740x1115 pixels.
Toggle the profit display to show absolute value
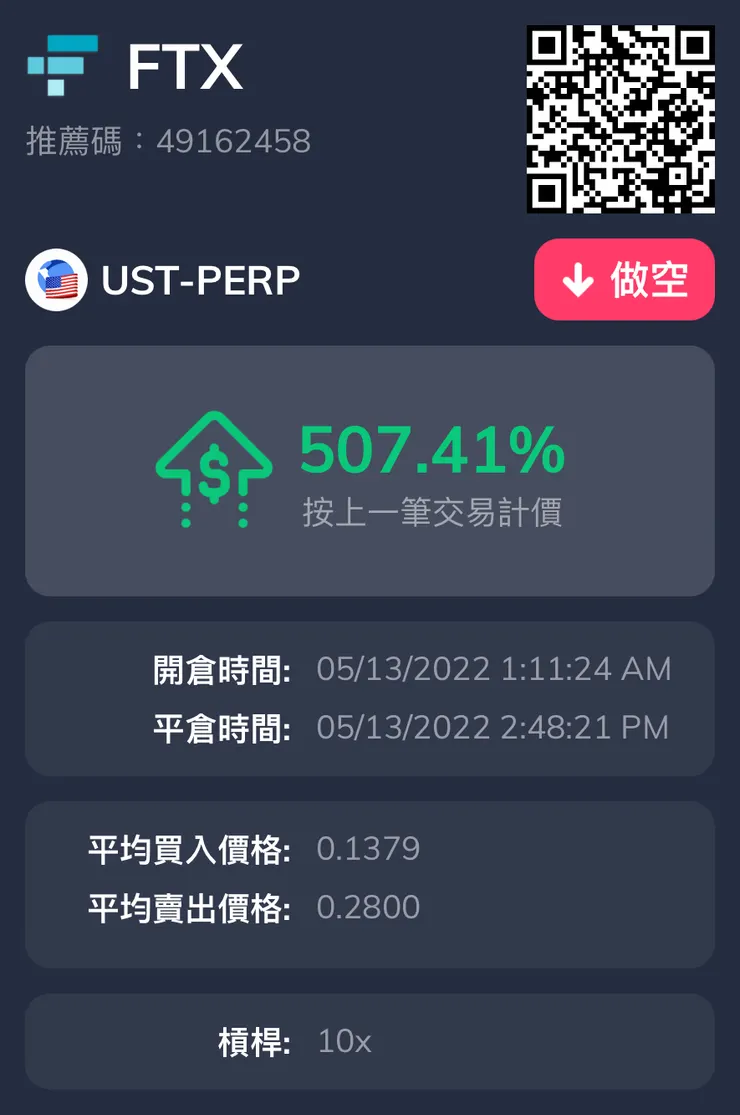432,452
